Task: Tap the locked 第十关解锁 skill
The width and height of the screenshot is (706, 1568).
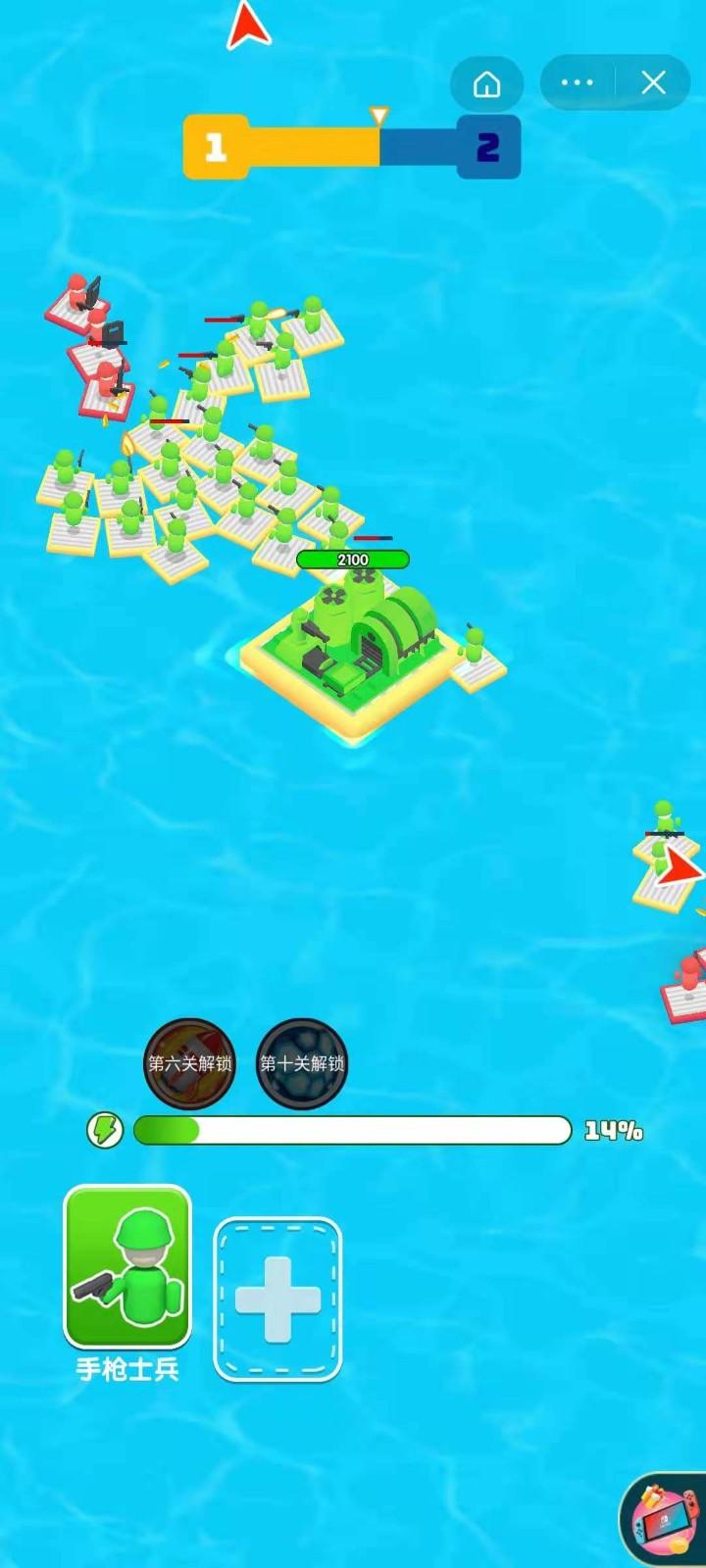Action: tap(302, 1063)
